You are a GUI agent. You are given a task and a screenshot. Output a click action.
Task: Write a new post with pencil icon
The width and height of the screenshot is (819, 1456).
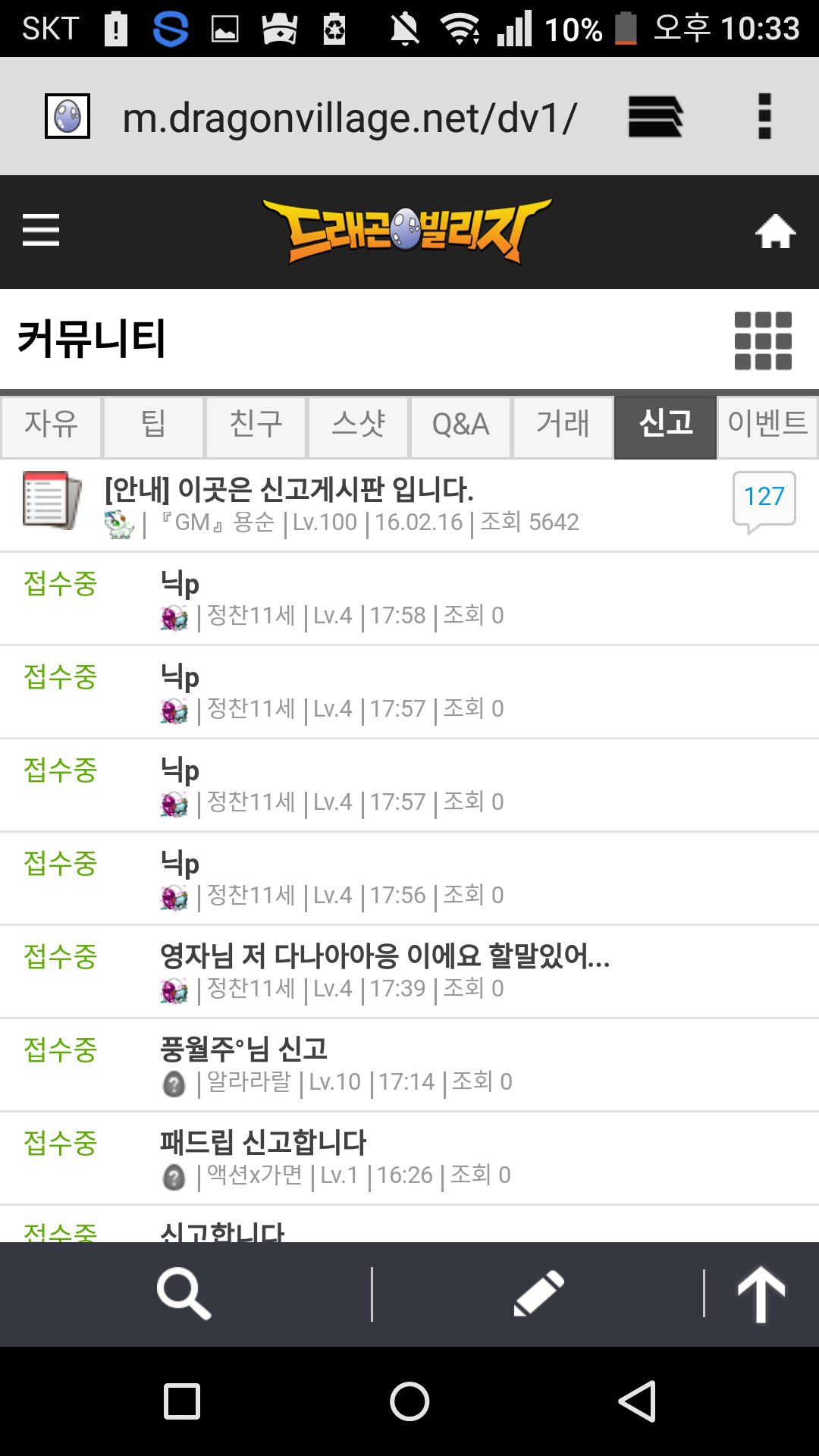[x=538, y=1294]
